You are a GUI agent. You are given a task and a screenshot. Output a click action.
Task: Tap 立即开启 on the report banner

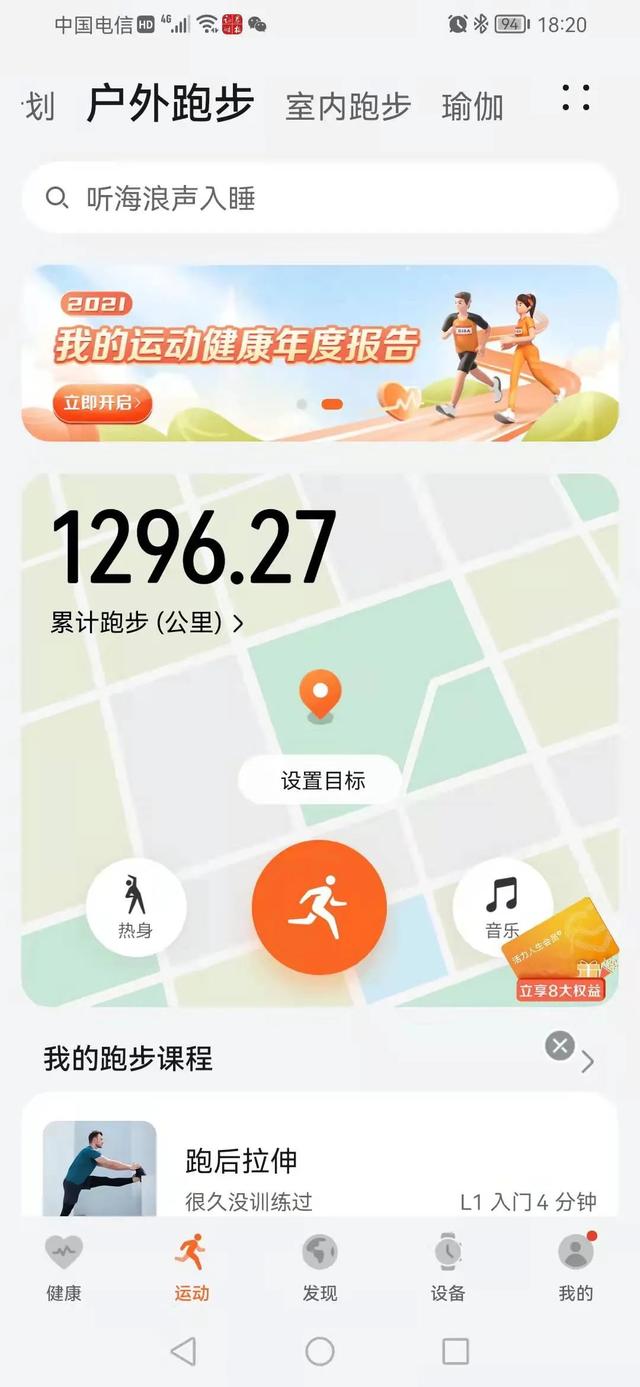click(x=102, y=403)
